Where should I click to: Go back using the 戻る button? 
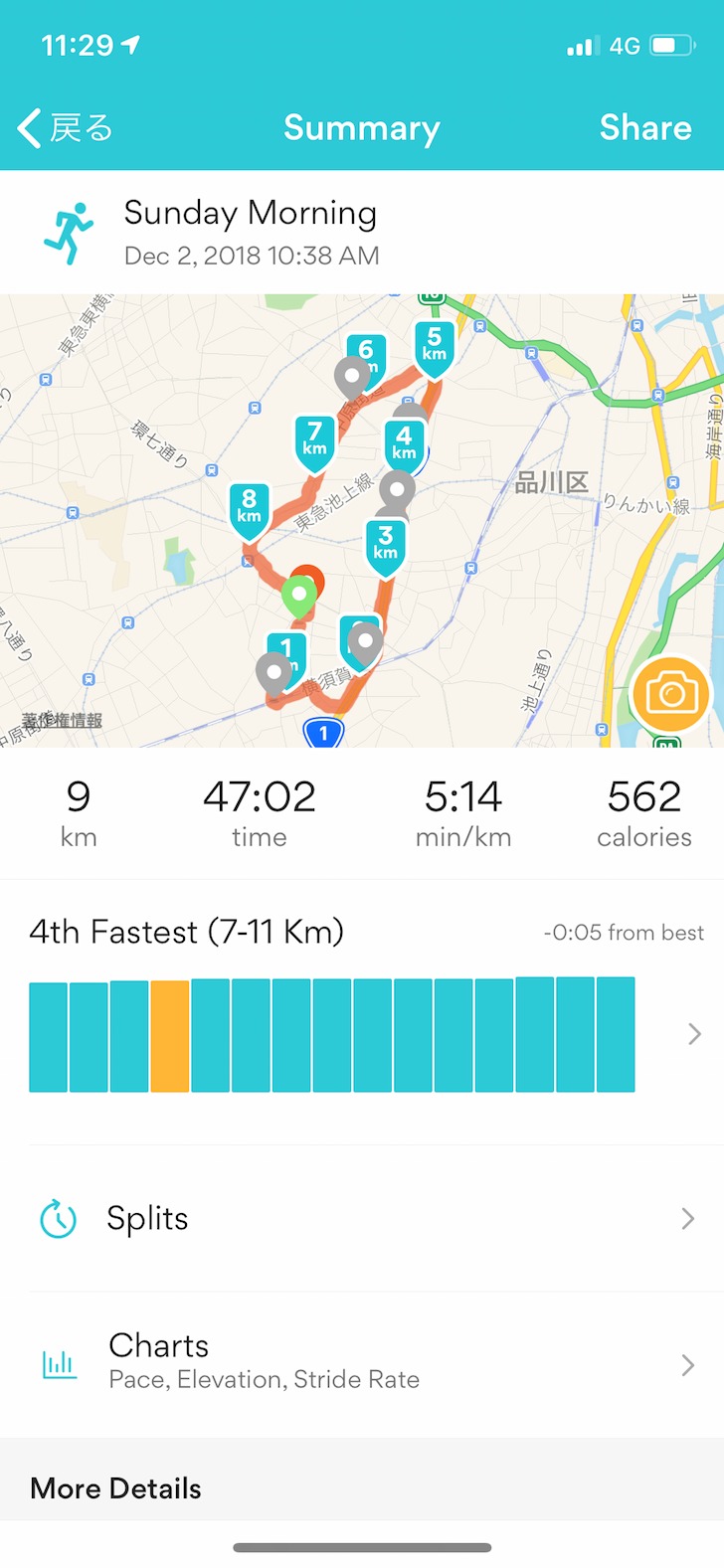point(66,128)
